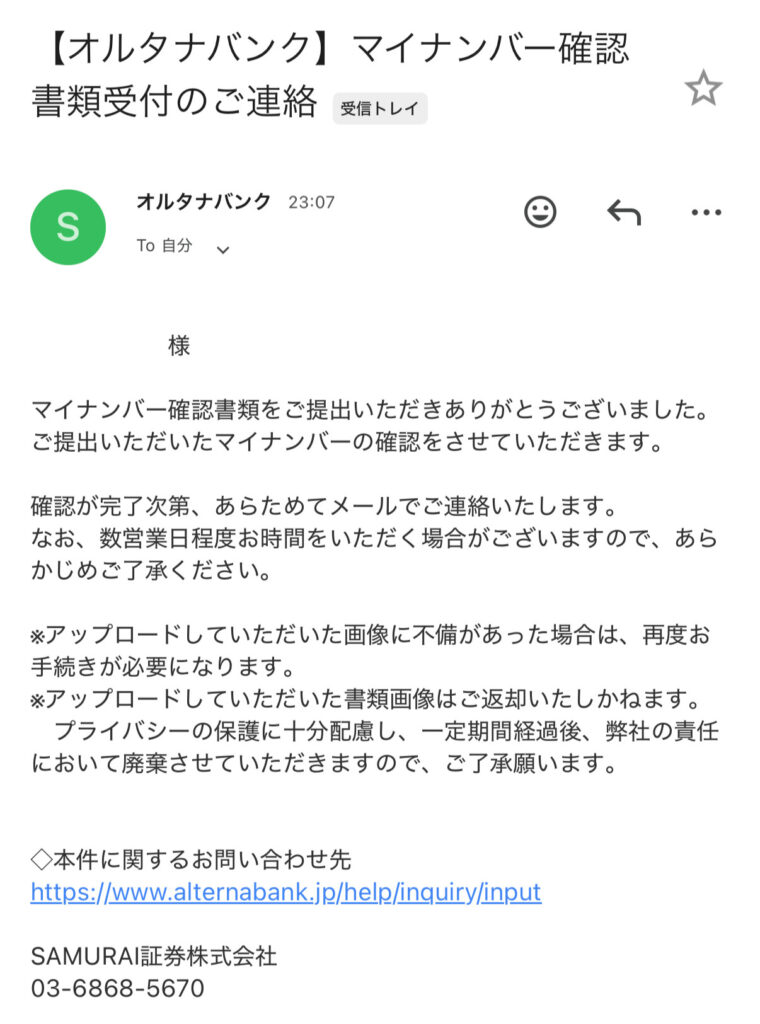Open the email's three-dot overflow menu
Image resolution: width=760 pixels, height=1024 pixels.
click(x=706, y=212)
